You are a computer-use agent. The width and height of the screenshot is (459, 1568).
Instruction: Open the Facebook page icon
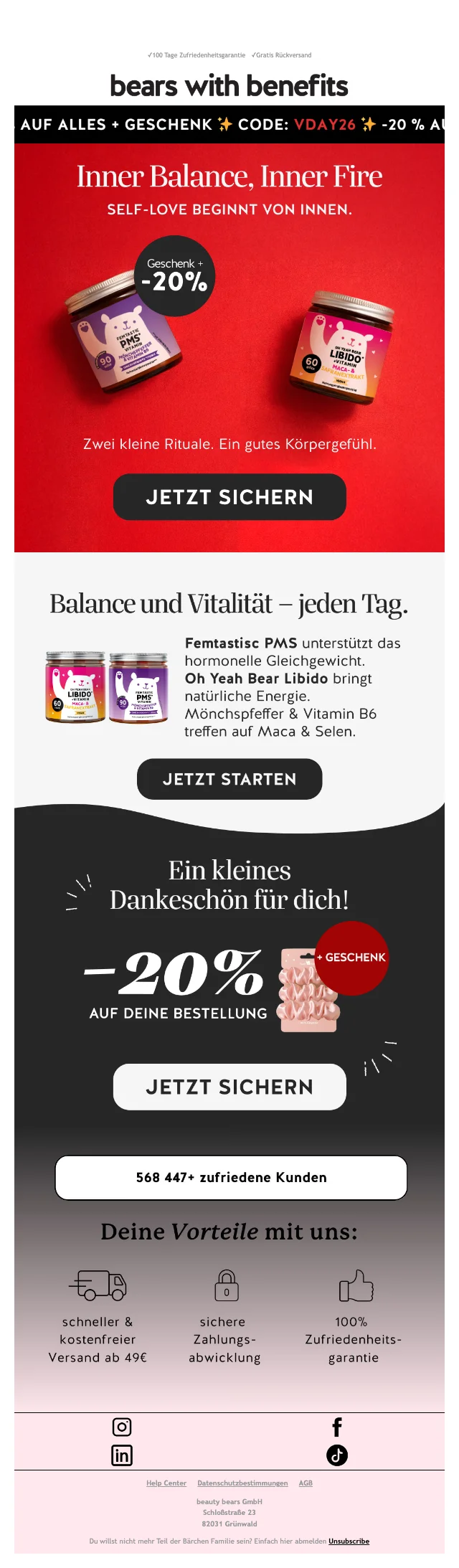(x=337, y=1427)
